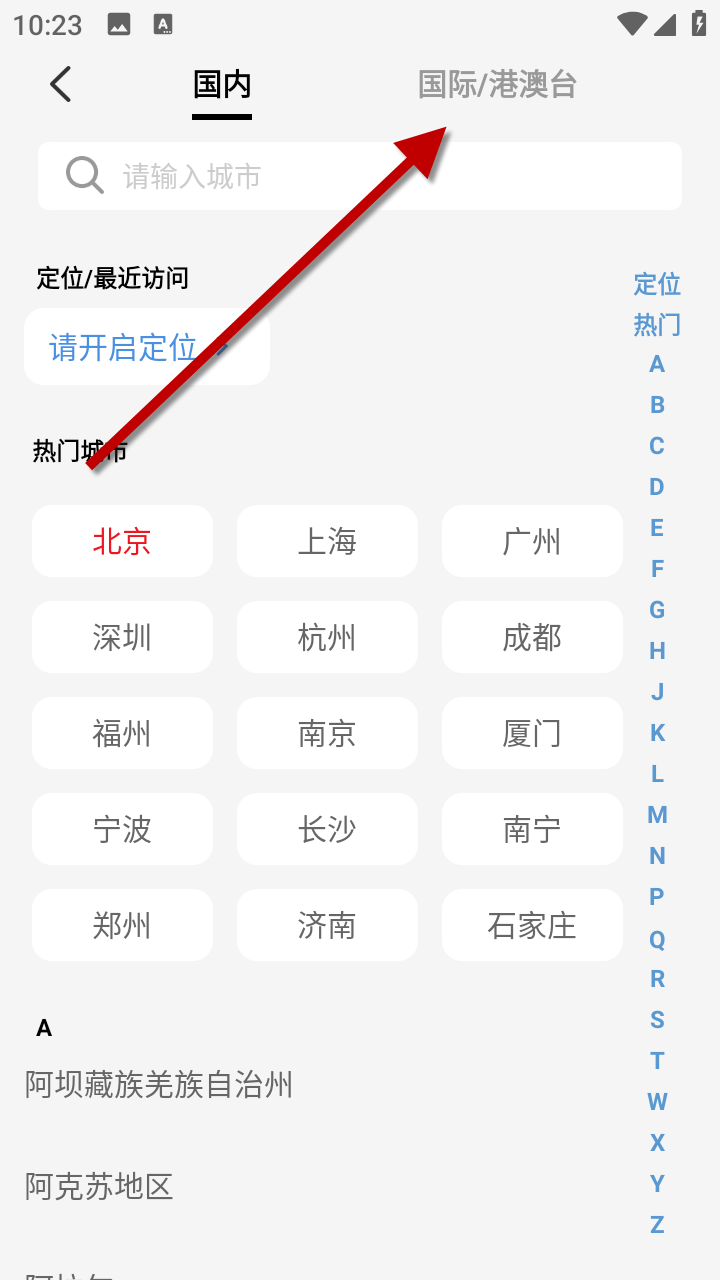Choose 长沙 from hot cities
The width and height of the screenshot is (720, 1280).
pos(327,829)
